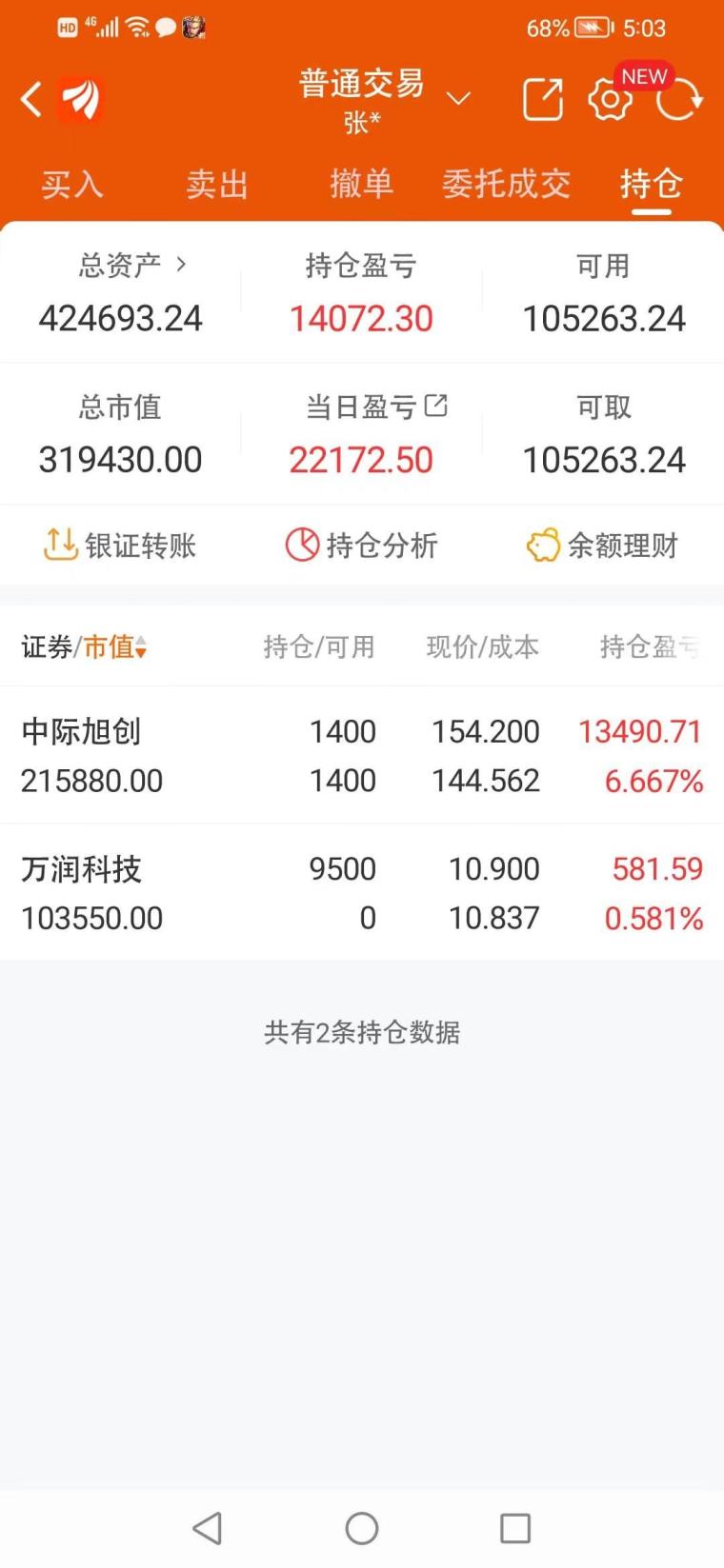Open the 当日盈亏 detail icon
Image resolution: width=724 pixels, height=1568 pixels.
[436, 406]
